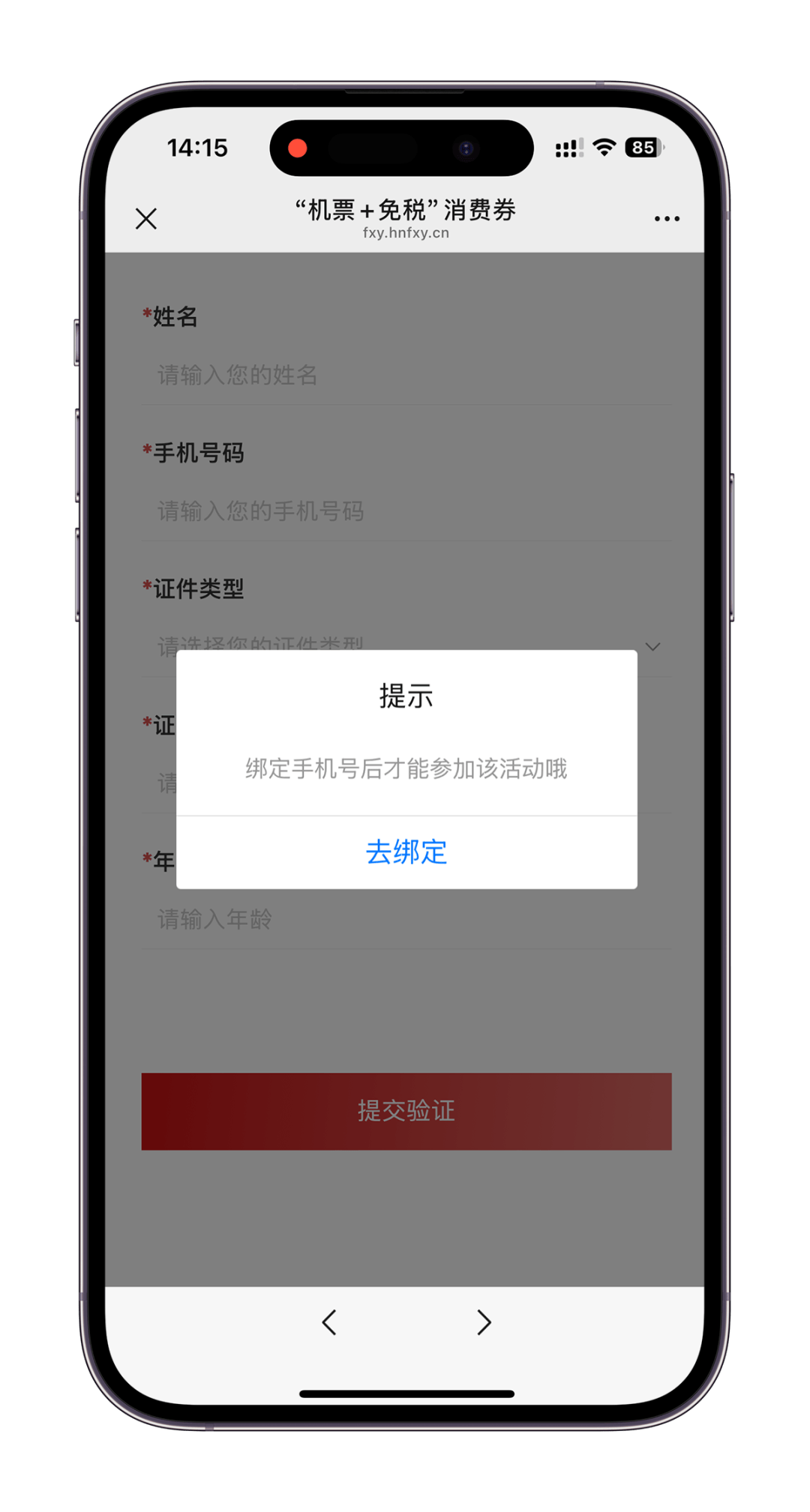Tap the 去绑定 button in the dialog
This screenshot has height=1512, width=810.
coord(406,852)
